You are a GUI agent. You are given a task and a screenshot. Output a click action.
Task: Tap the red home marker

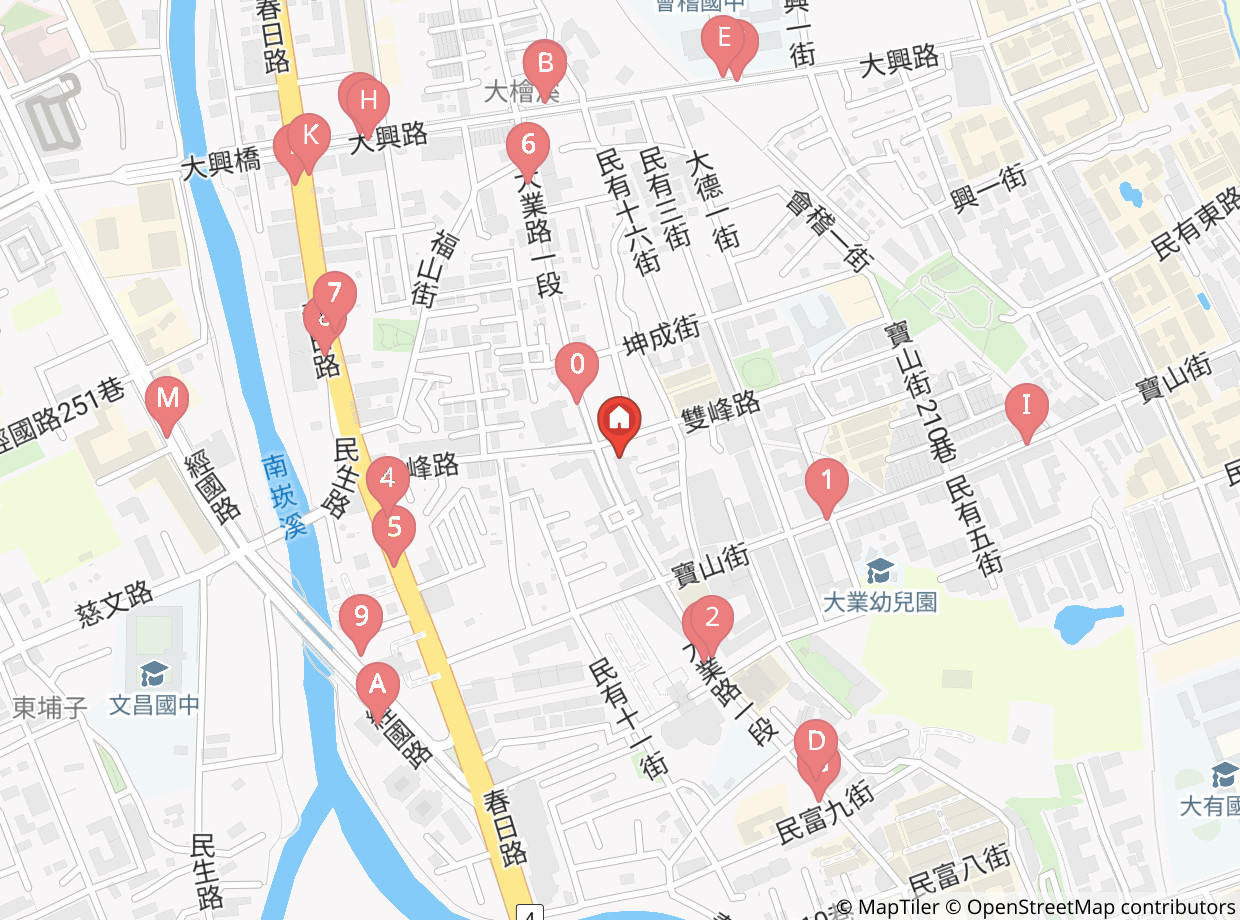click(x=619, y=424)
